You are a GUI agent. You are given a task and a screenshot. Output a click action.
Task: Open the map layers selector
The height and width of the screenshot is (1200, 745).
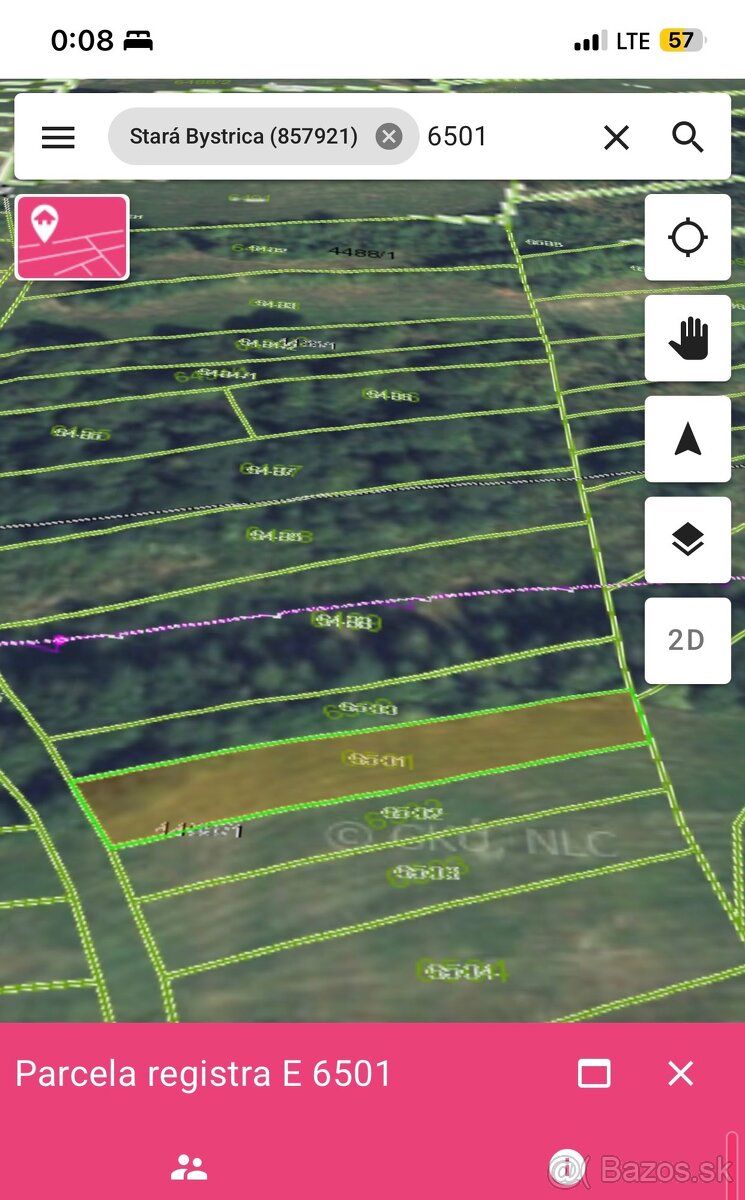[688, 540]
